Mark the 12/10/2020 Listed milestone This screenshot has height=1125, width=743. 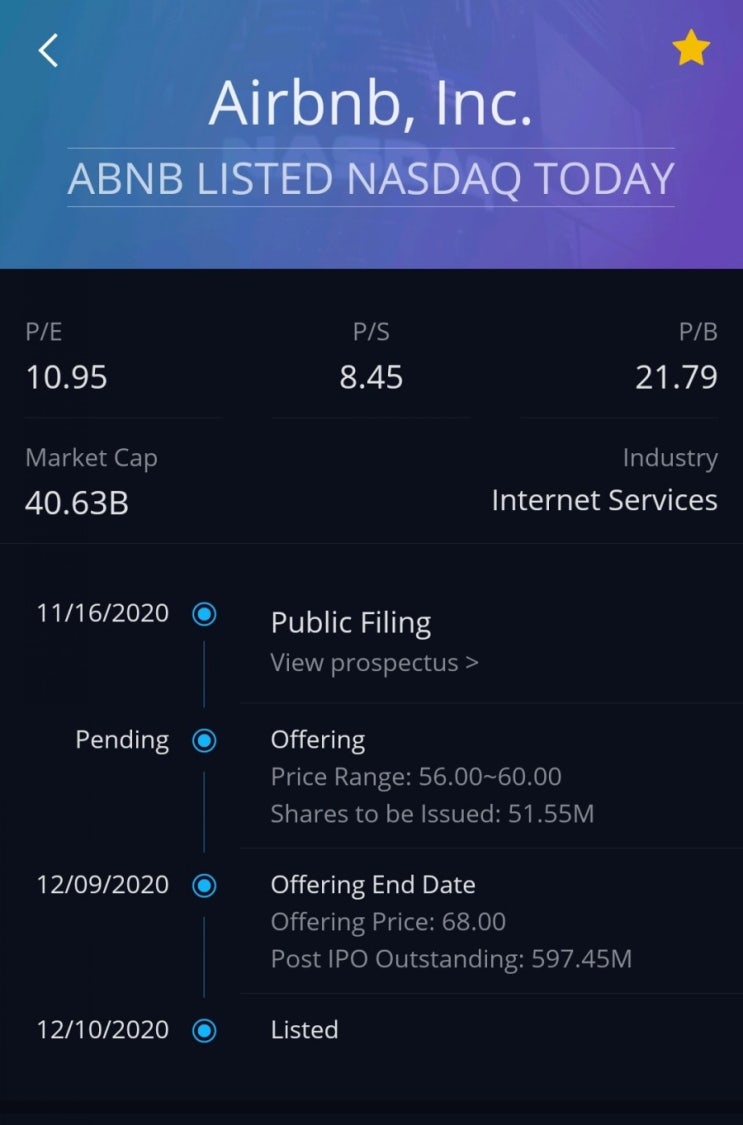[x=204, y=1030]
